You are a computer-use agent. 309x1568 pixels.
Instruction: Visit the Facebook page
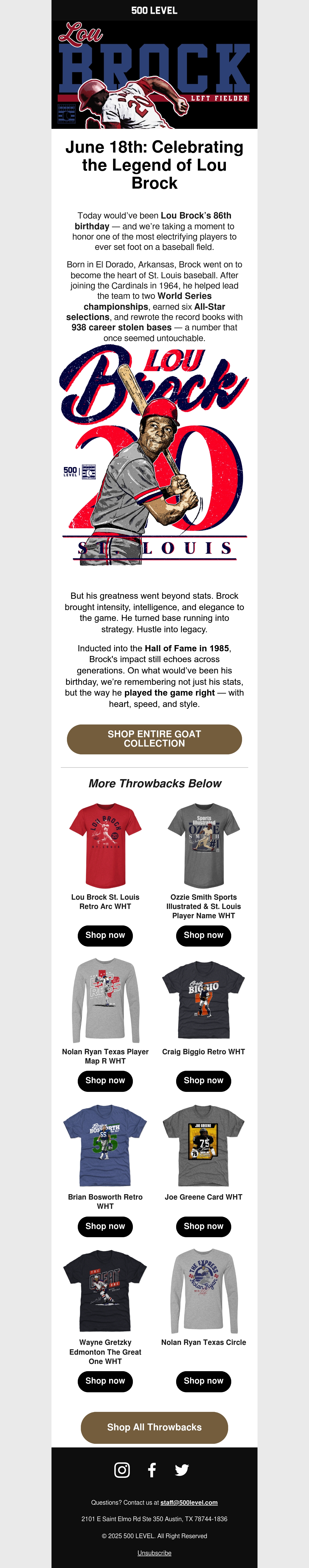152,1470
